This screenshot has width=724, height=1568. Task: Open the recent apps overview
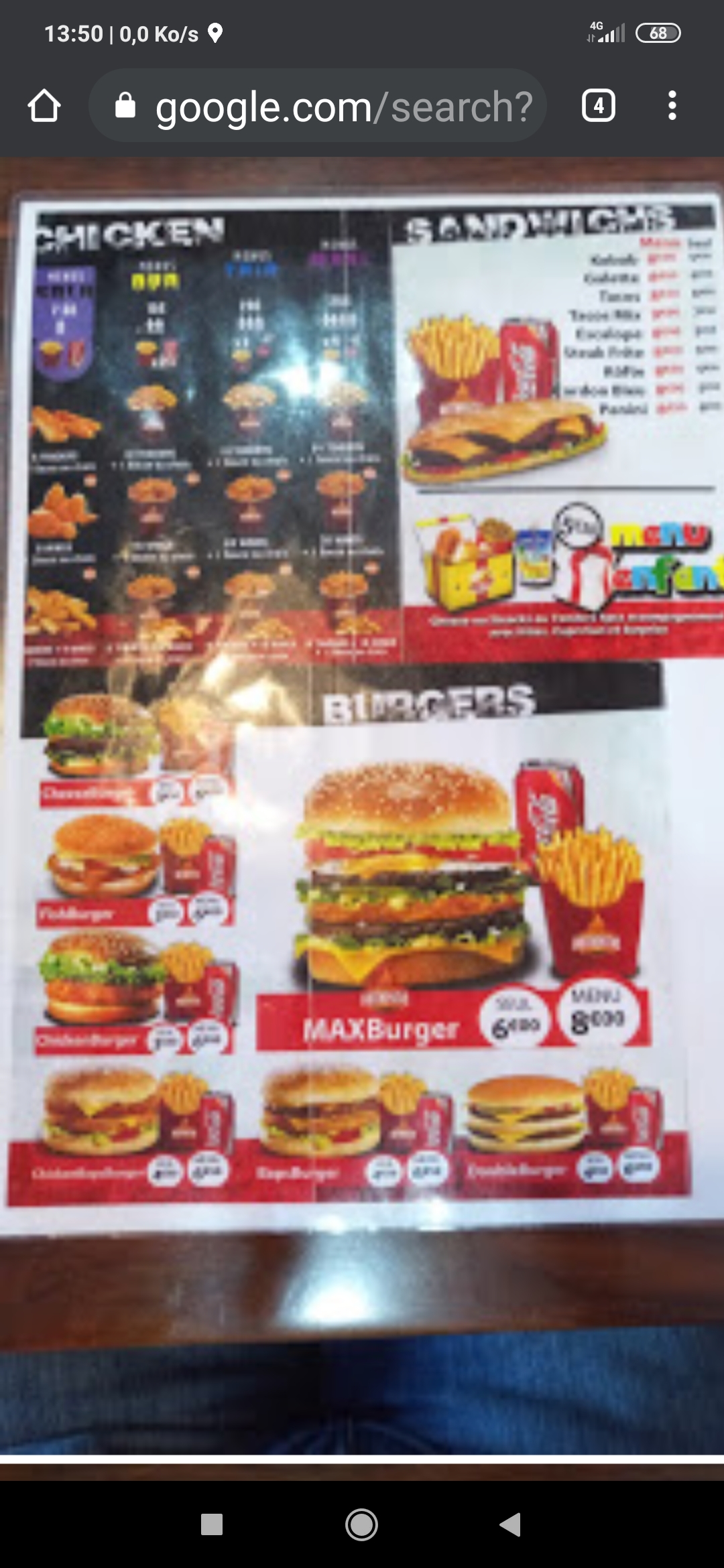click(x=212, y=1524)
